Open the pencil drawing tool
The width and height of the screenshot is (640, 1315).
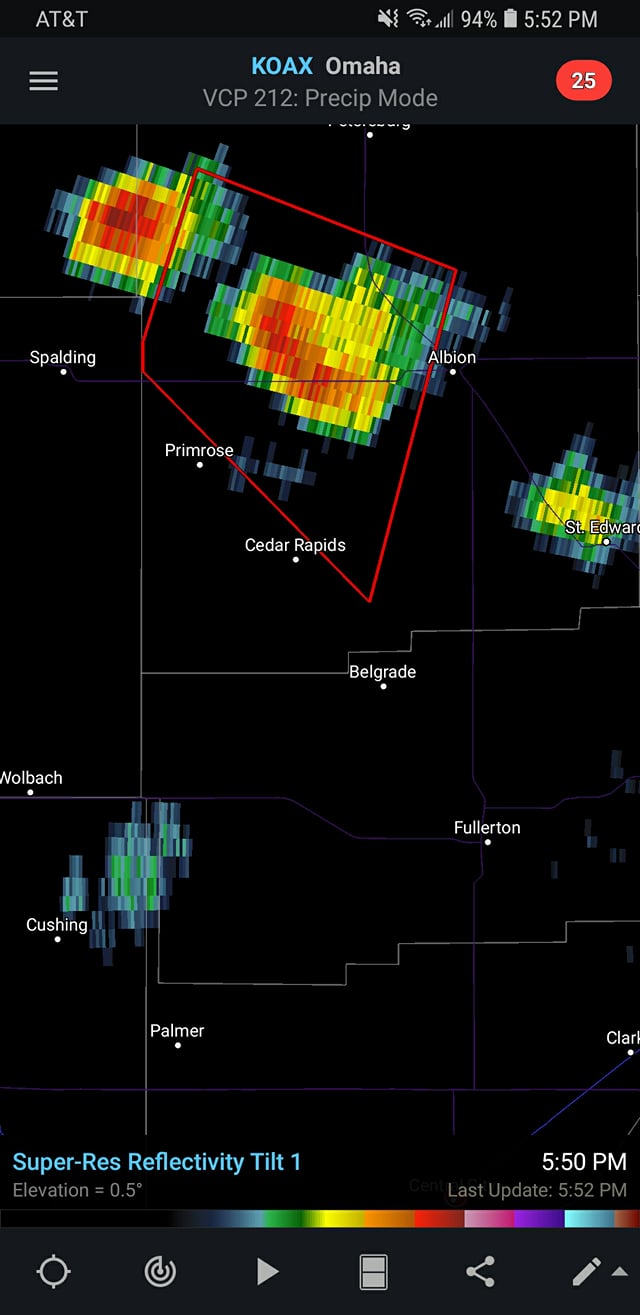tap(587, 1271)
